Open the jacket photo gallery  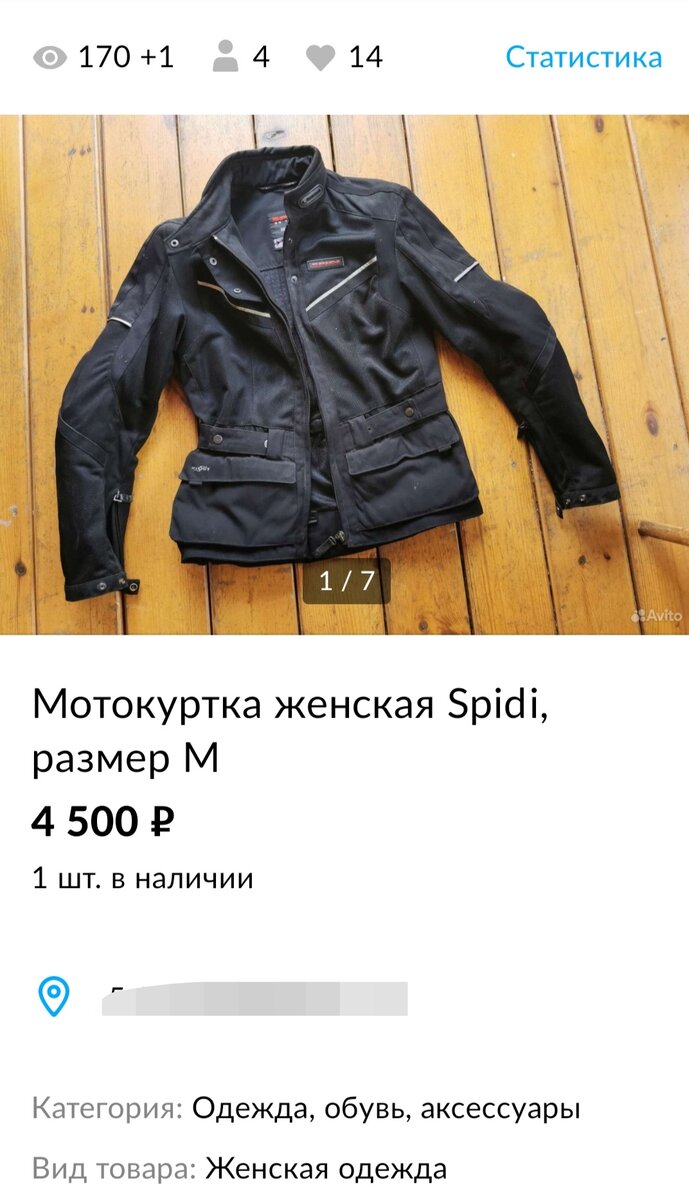344,374
